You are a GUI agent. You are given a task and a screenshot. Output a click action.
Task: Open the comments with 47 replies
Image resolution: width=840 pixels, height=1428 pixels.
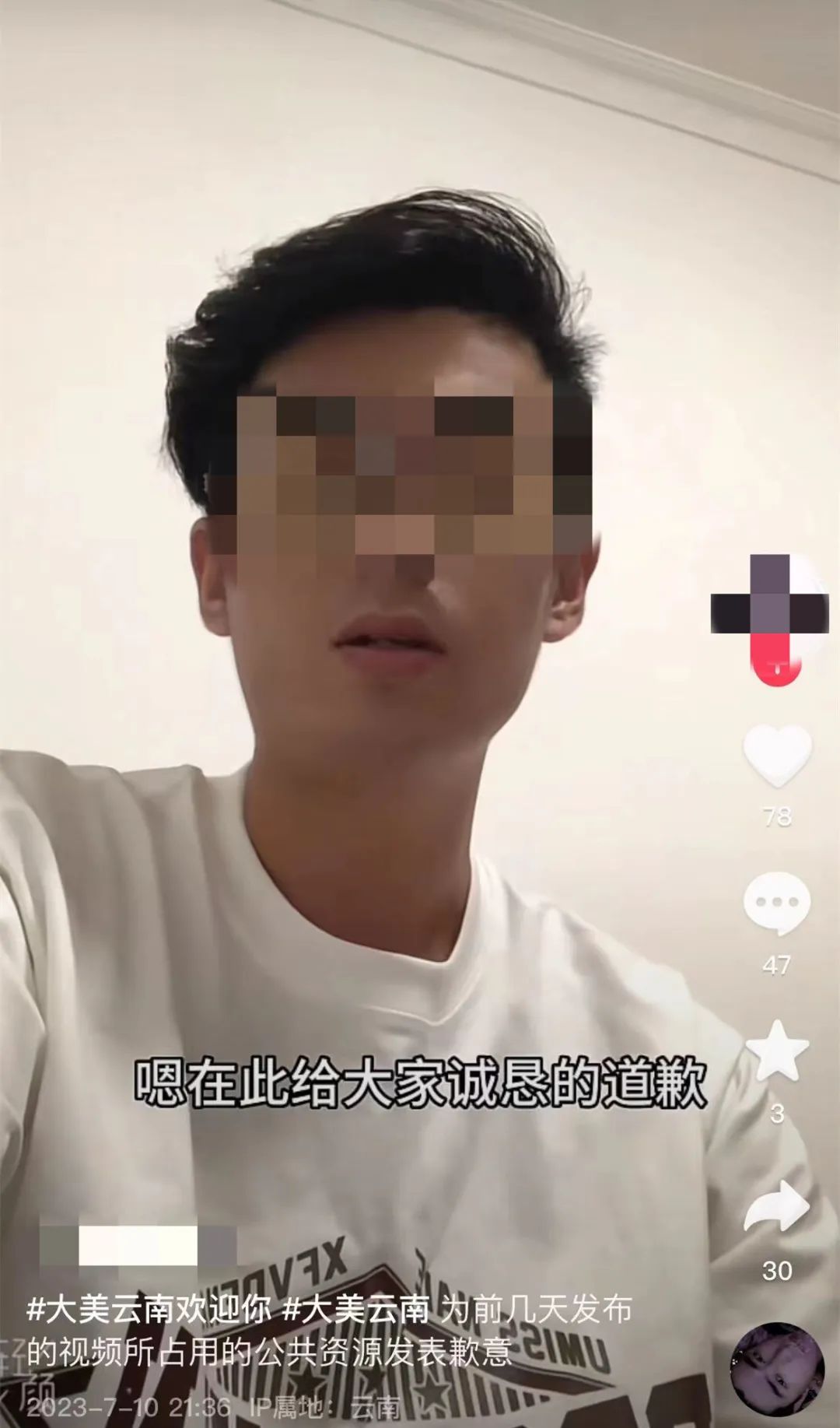(x=777, y=903)
